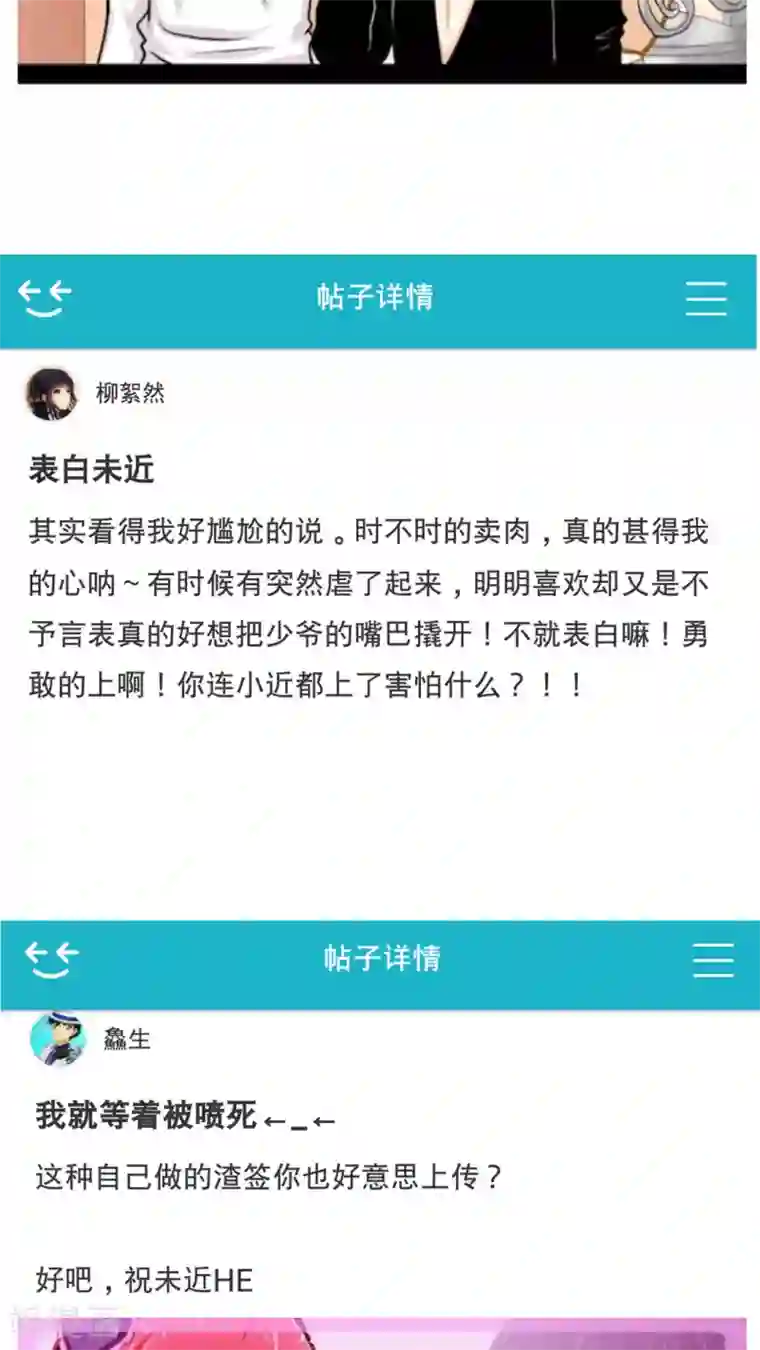Click the smiley back arrow on first 帖子详情 bar

[x=44, y=296]
